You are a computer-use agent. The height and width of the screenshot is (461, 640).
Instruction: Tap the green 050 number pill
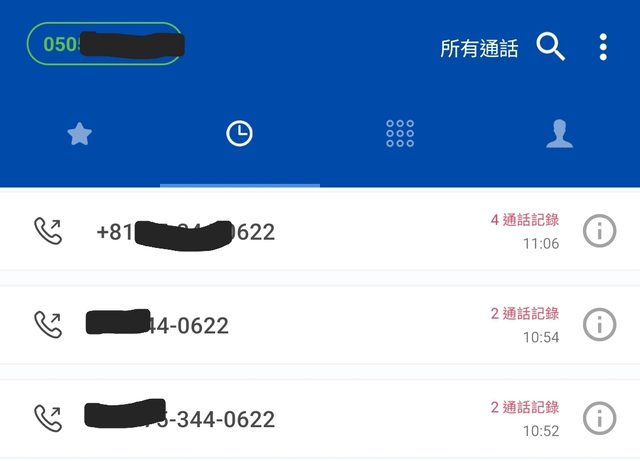point(105,44)
